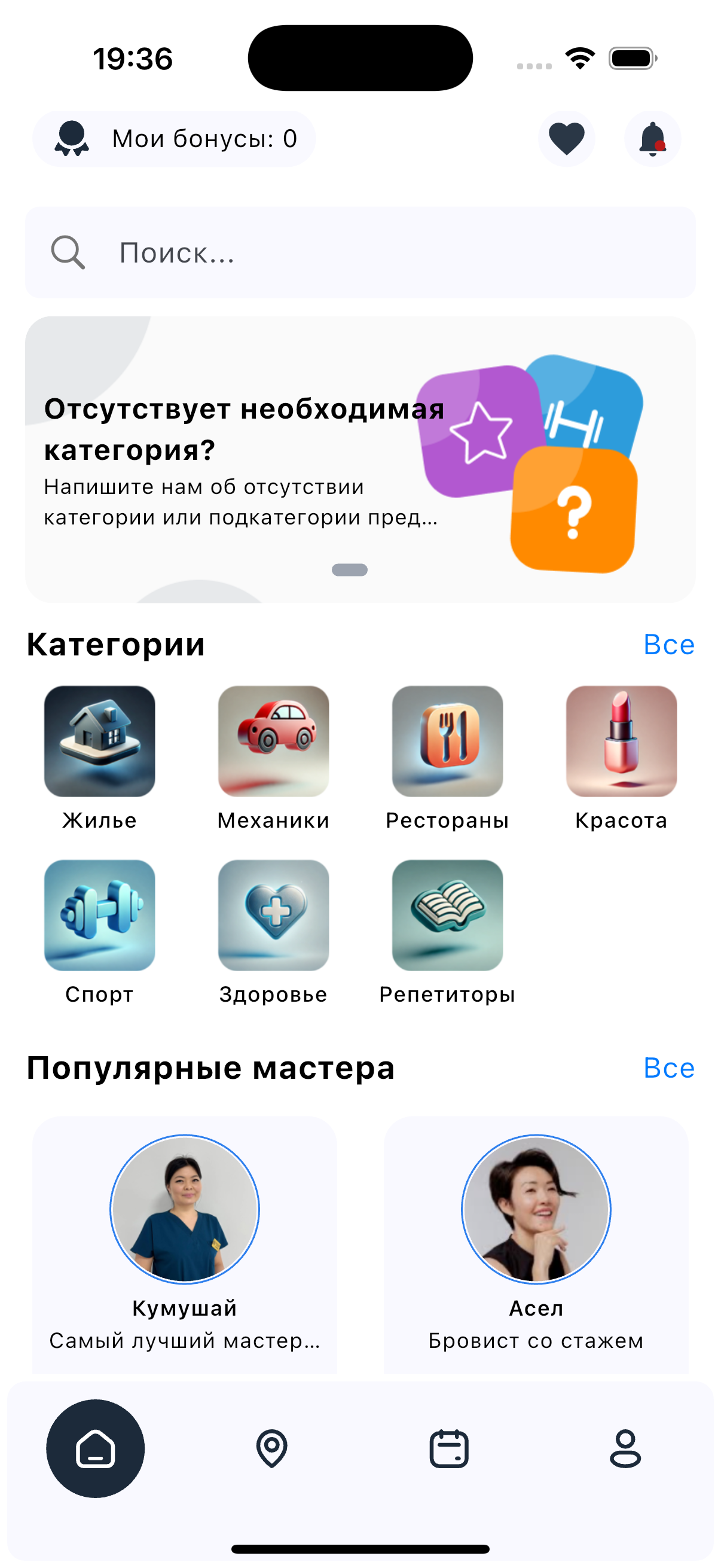Open the favorites heart icon
Viewport: 721px width, 1568px height.
point(566,139)
